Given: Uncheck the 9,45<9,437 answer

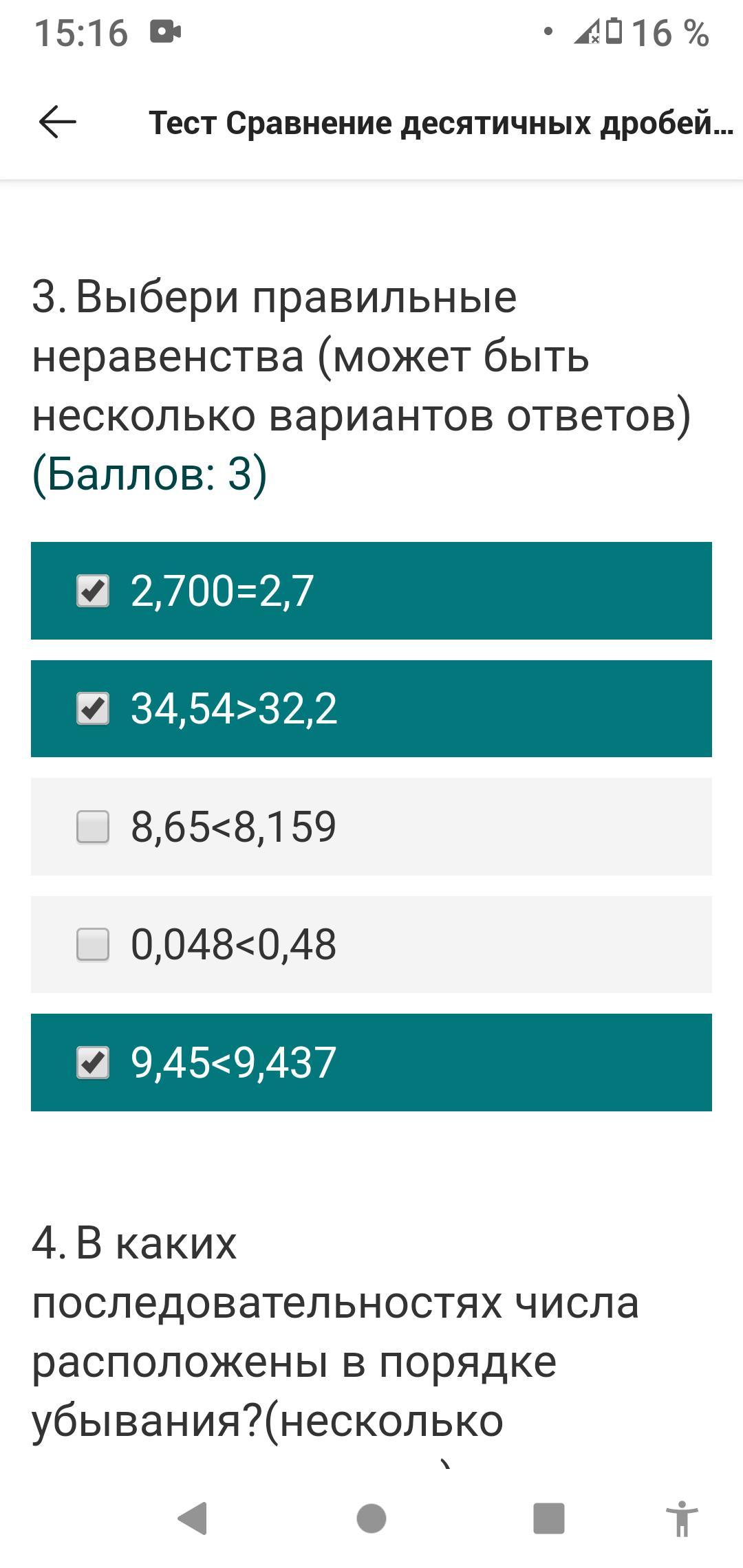Looking at the screenshot, I should [93, 1063].
